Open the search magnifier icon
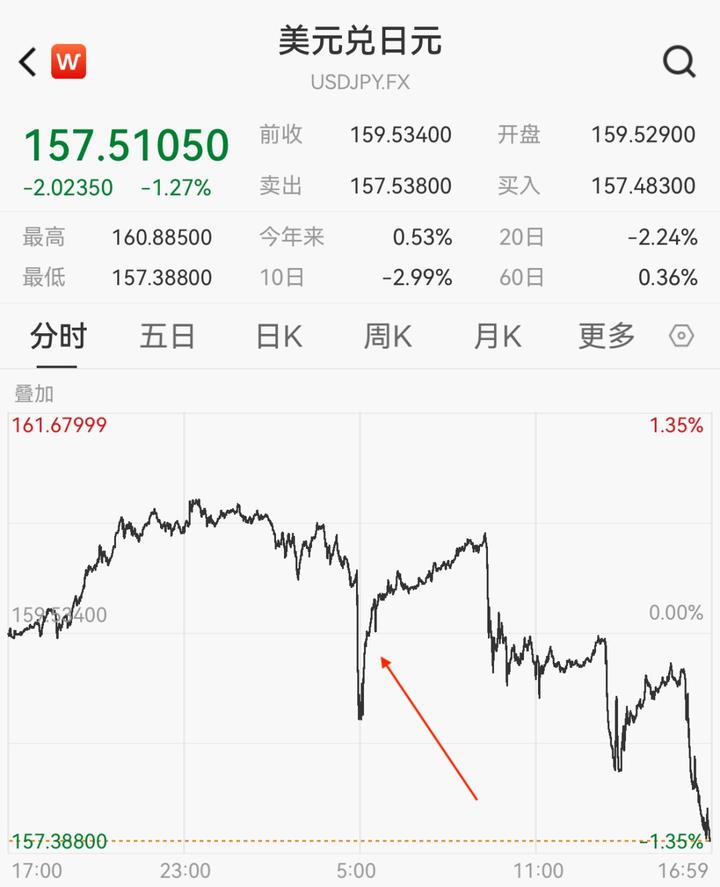The width and height of the screenshot is (720, 887). point(679,61)
